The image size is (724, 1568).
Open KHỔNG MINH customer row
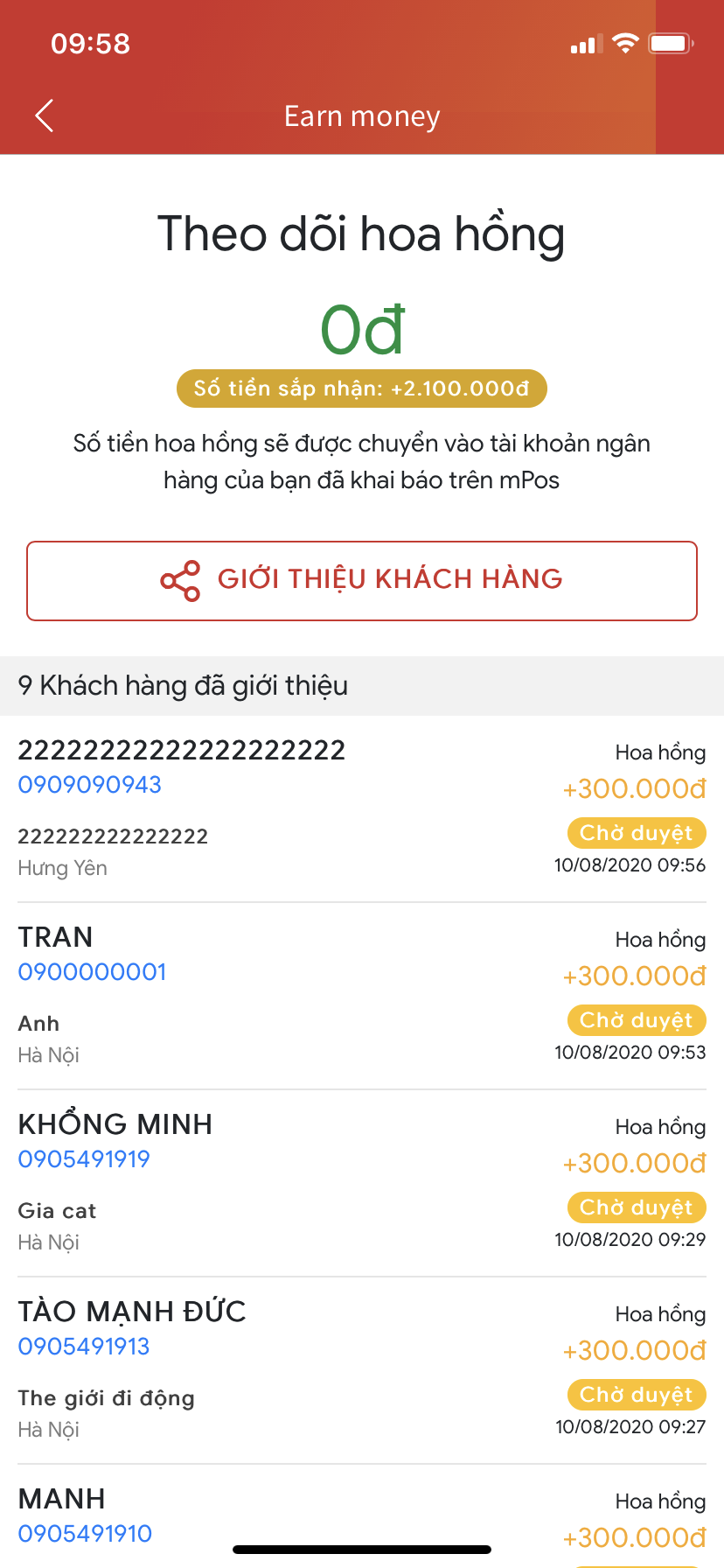(362, 1184)
